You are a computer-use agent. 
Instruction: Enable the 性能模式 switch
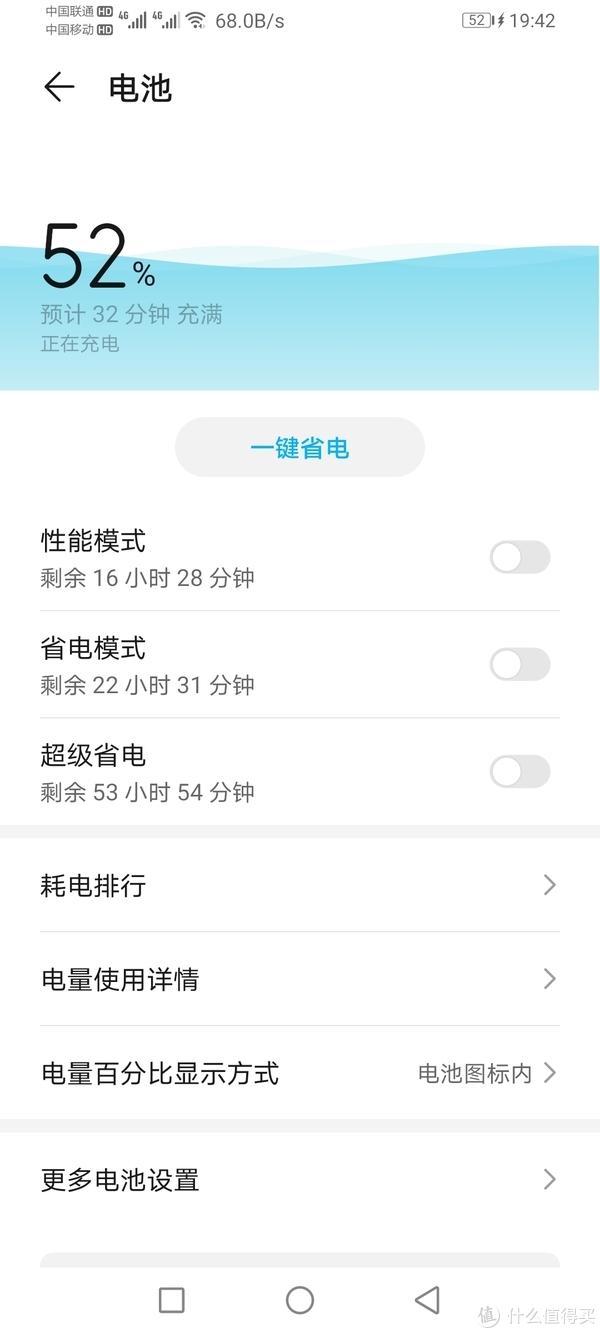click(x=520, y=557)
